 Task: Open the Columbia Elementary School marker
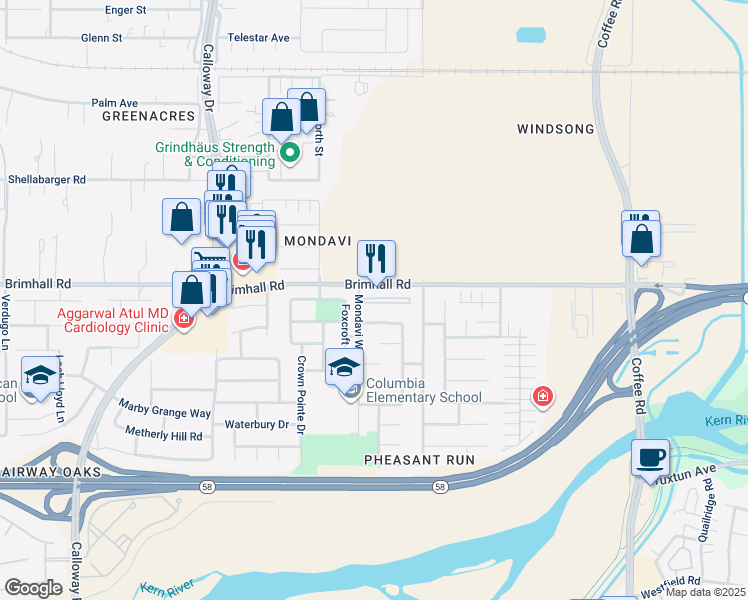coord(344,368)
